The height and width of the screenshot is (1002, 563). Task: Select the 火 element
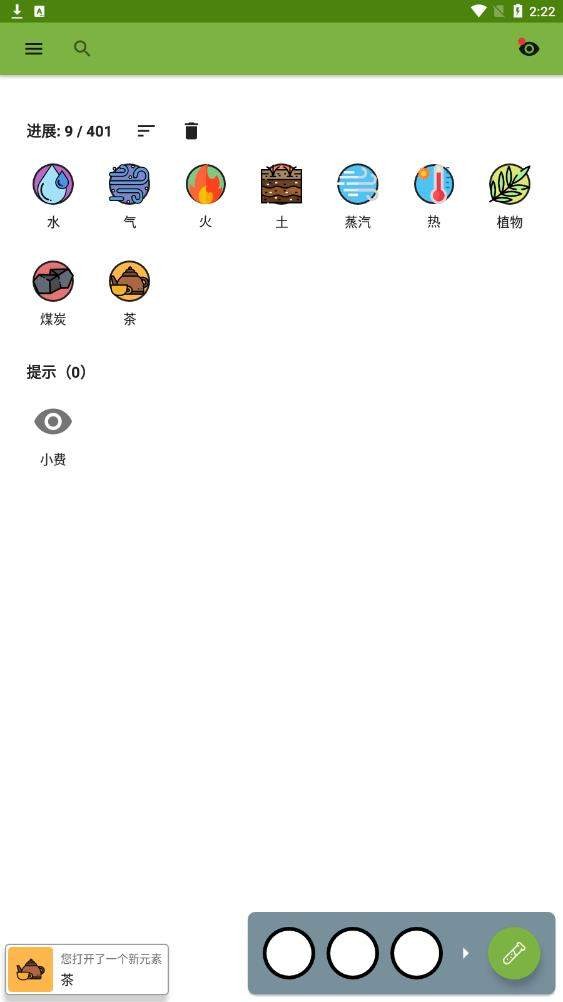(205, 196)
